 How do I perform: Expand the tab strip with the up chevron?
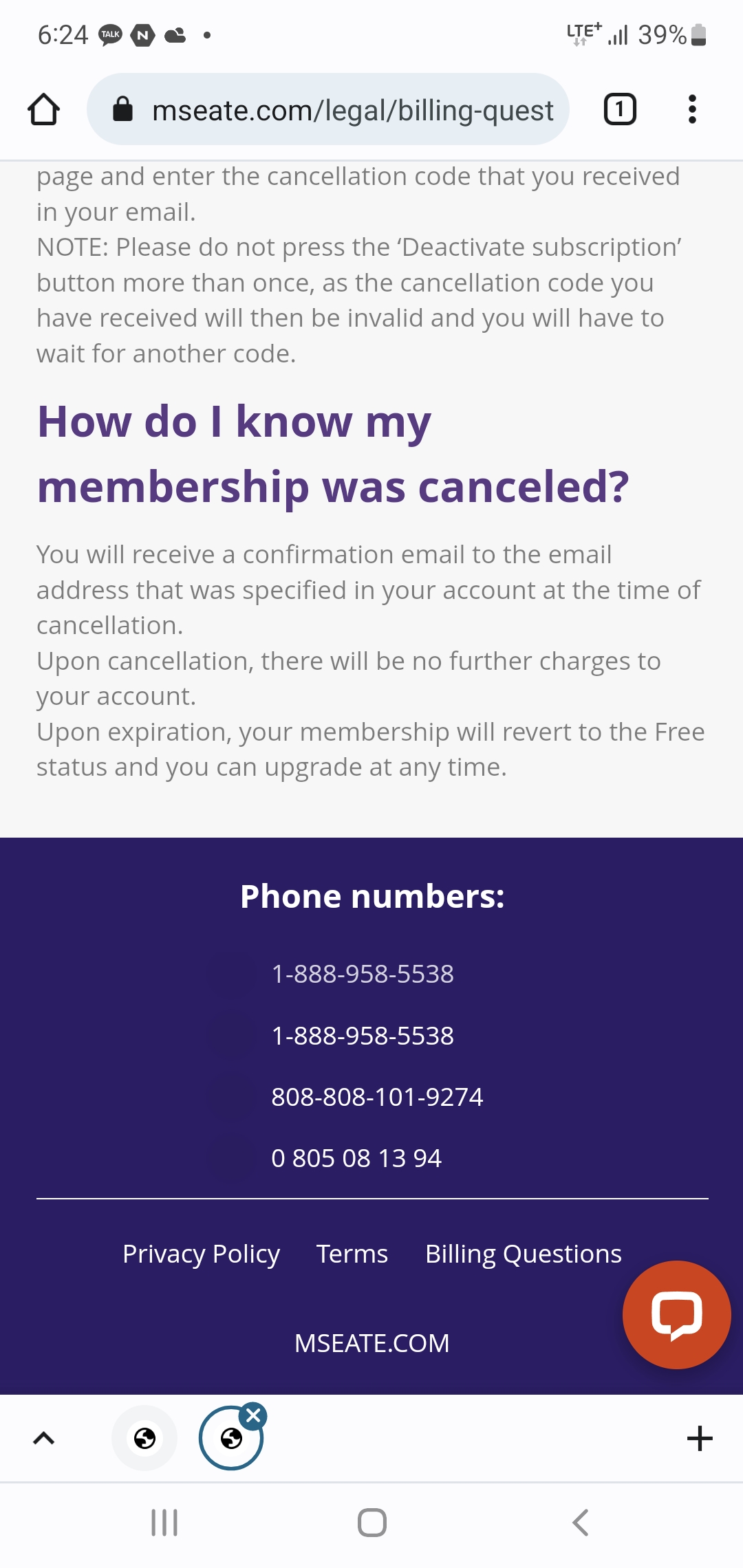pos(44,1438)
